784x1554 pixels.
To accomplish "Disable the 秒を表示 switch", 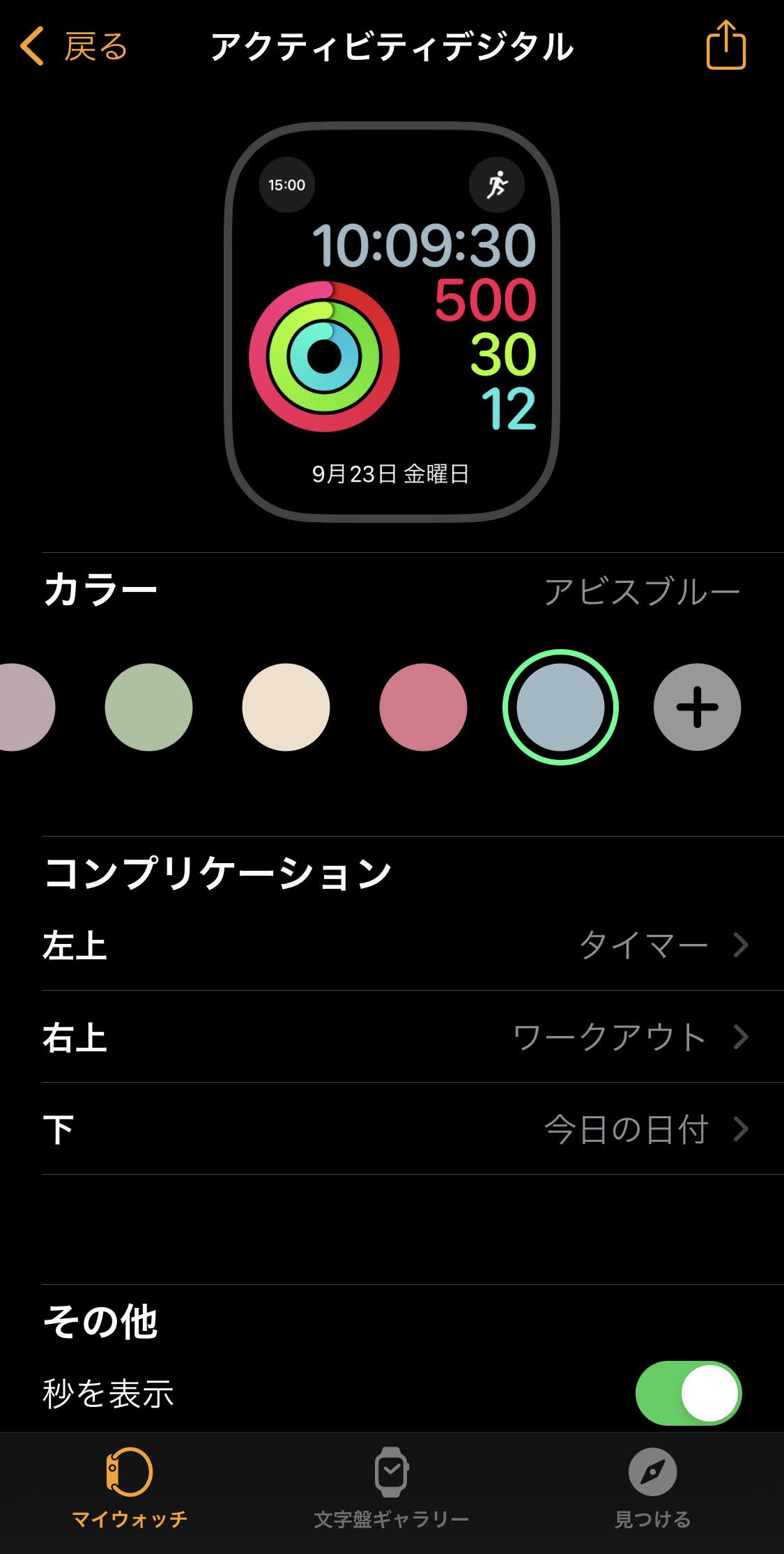I will point(688,1393).
